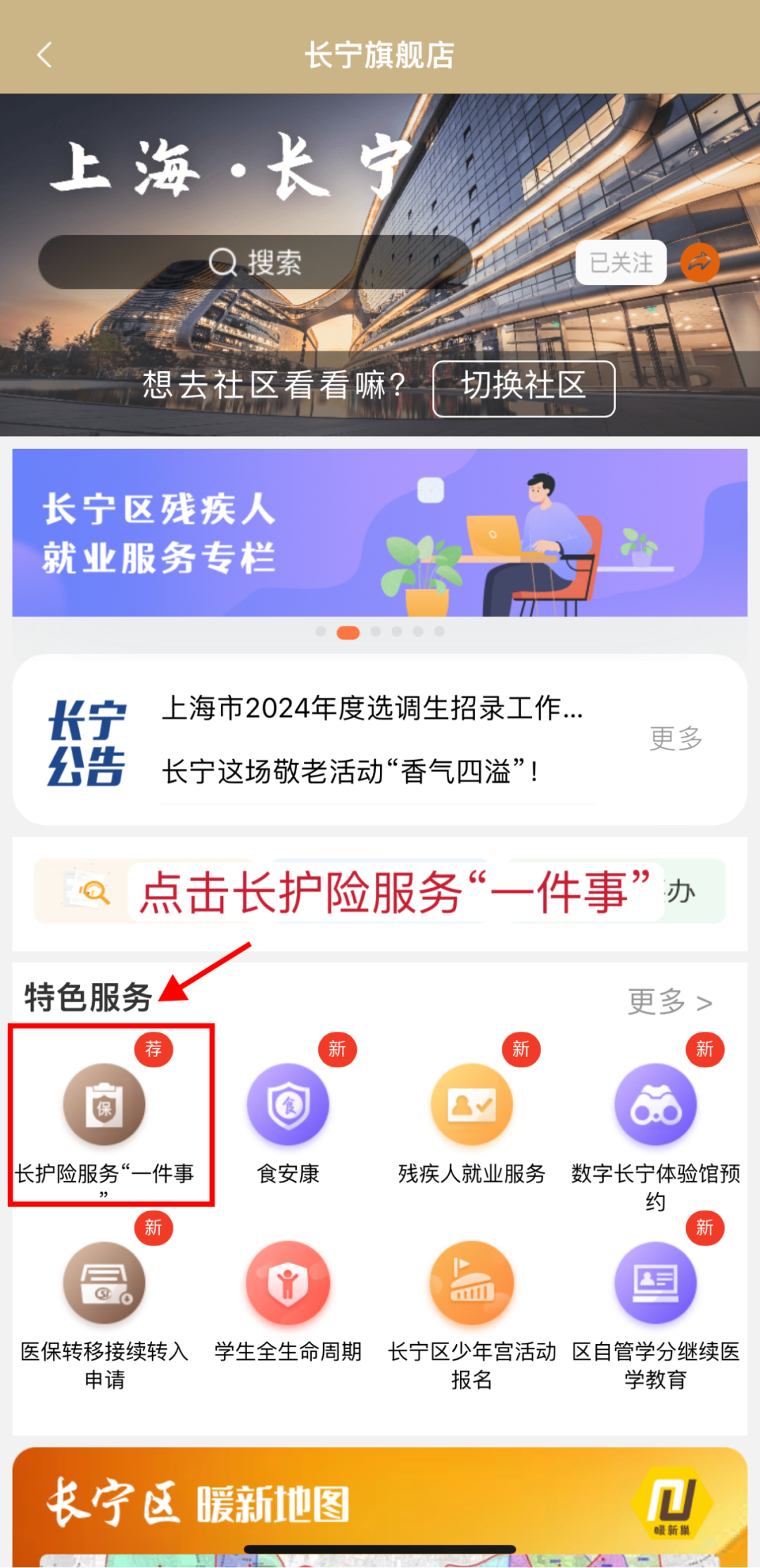760x1568 pixels.
Task: Open the 上海市2024年度选调生招录工作 announcement
Action: click(372, 707)
